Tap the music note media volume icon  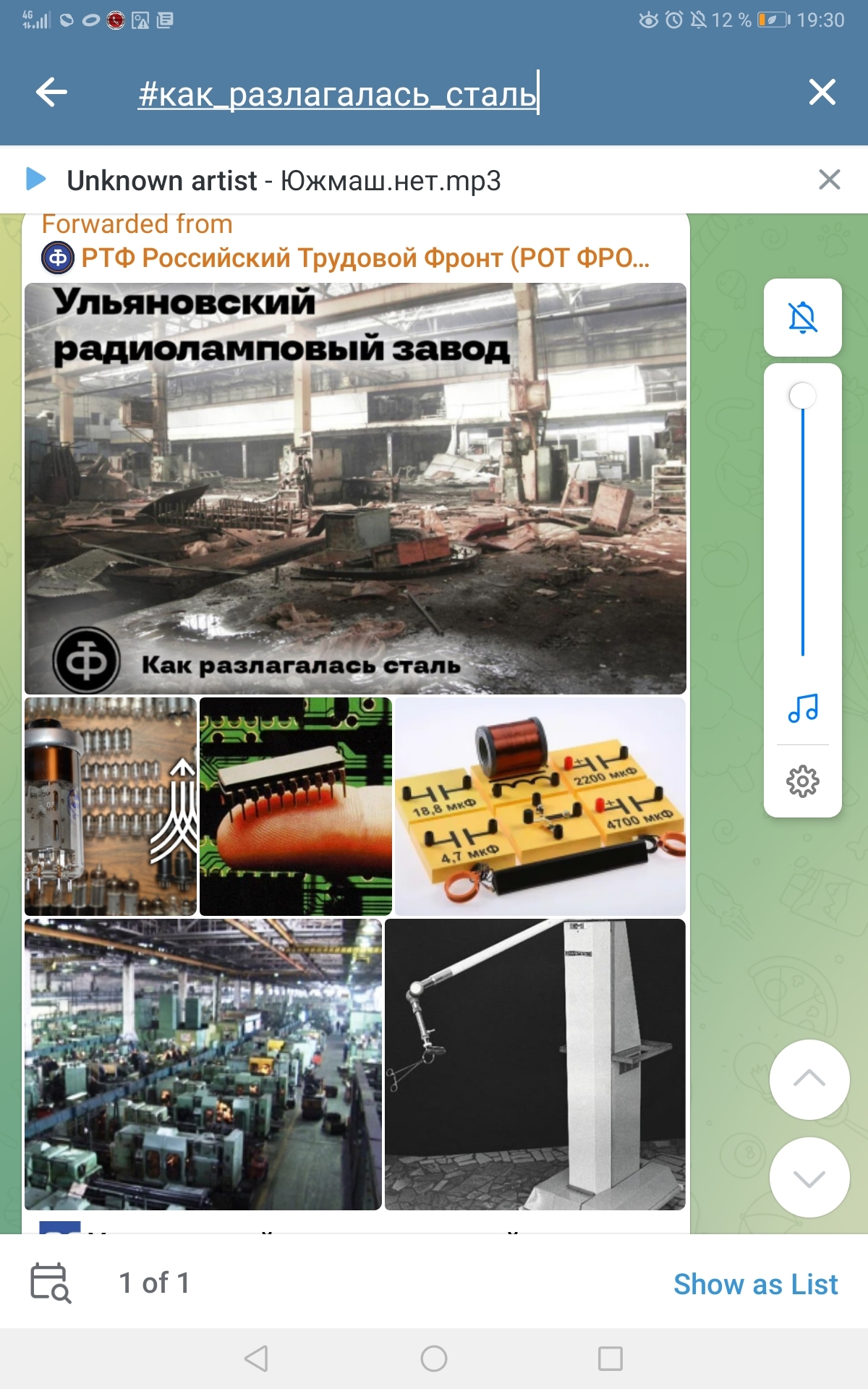tap(802, 708)
